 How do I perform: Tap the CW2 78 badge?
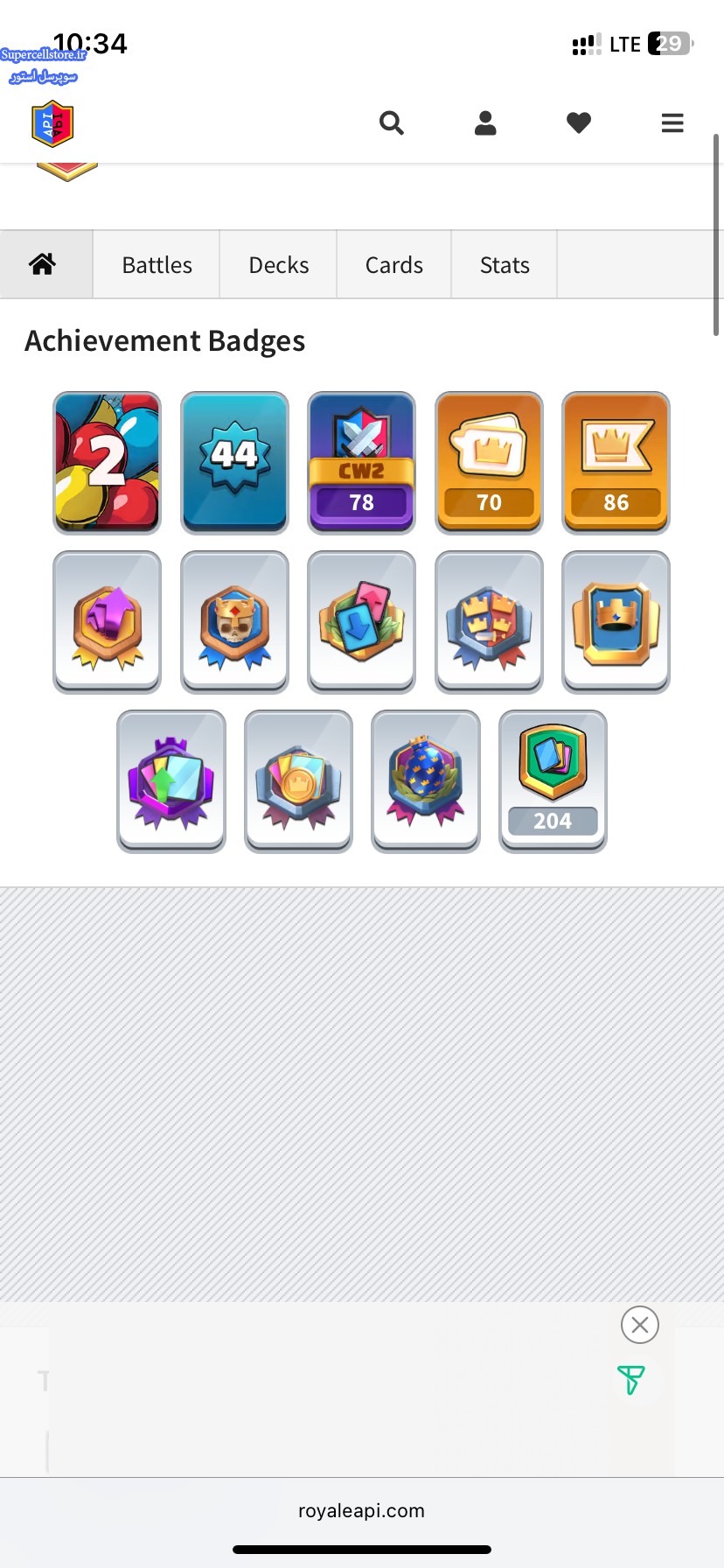click(361, 462)
